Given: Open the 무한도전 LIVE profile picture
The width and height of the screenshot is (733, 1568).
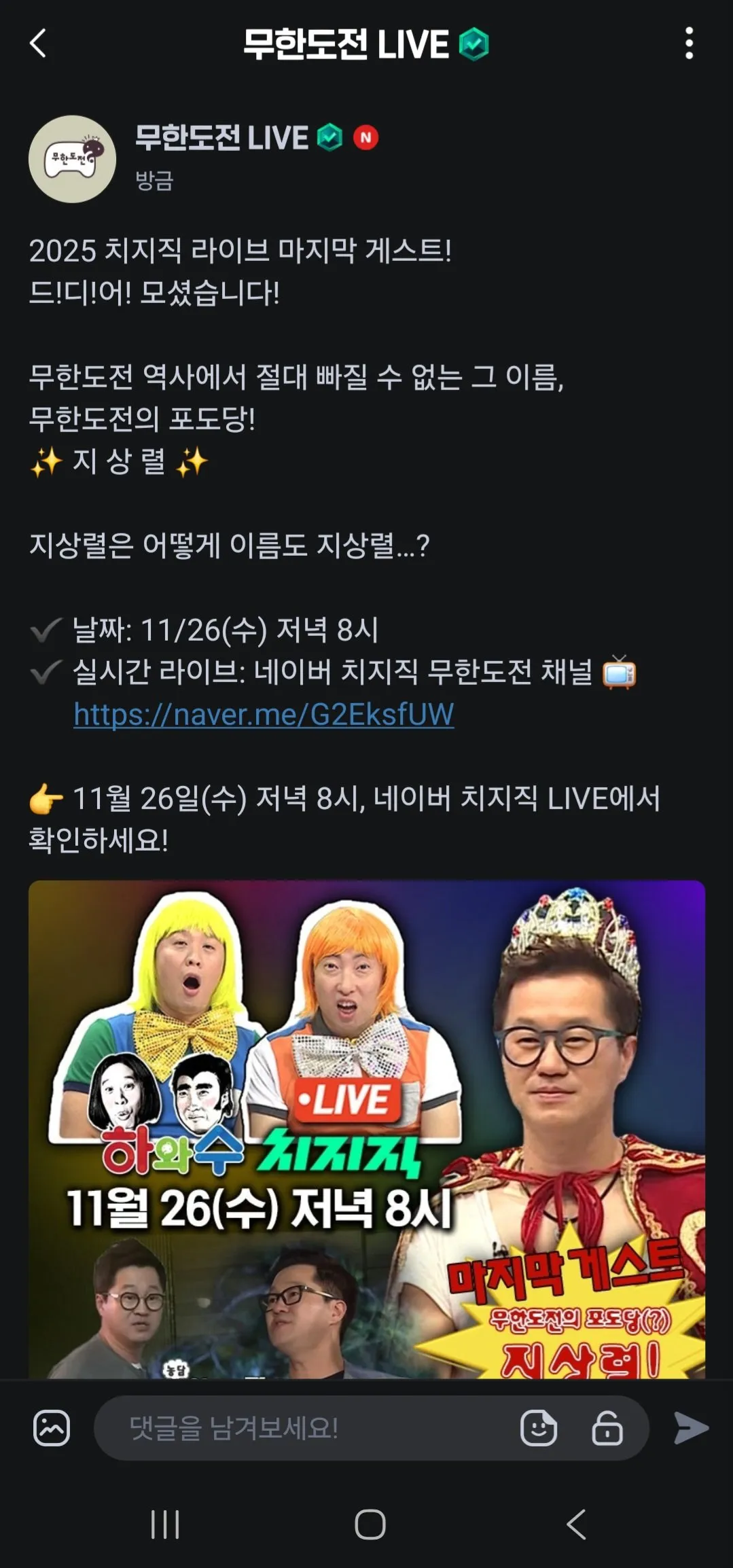Looking at the screenshot, I should point(72,159).
